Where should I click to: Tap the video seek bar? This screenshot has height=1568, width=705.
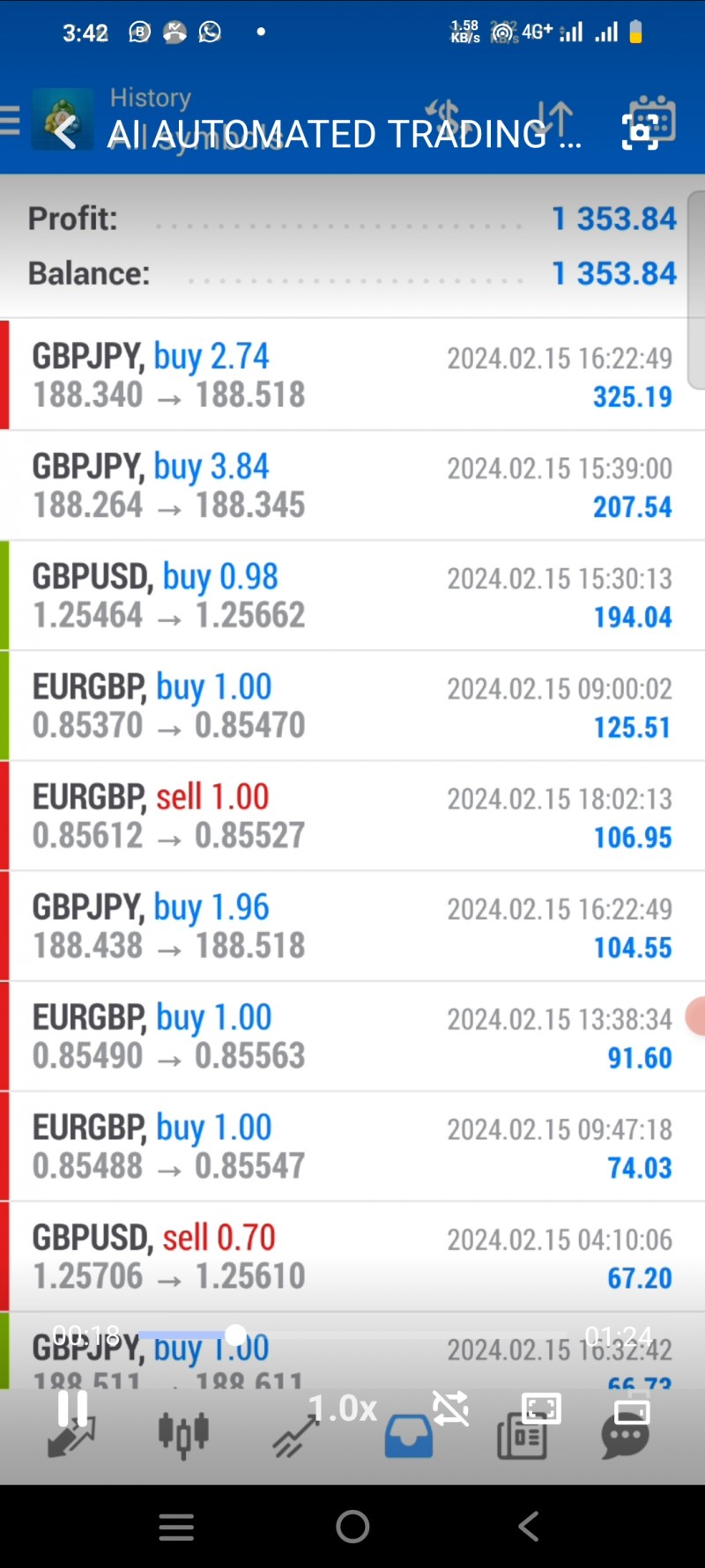click(352, 1335)
